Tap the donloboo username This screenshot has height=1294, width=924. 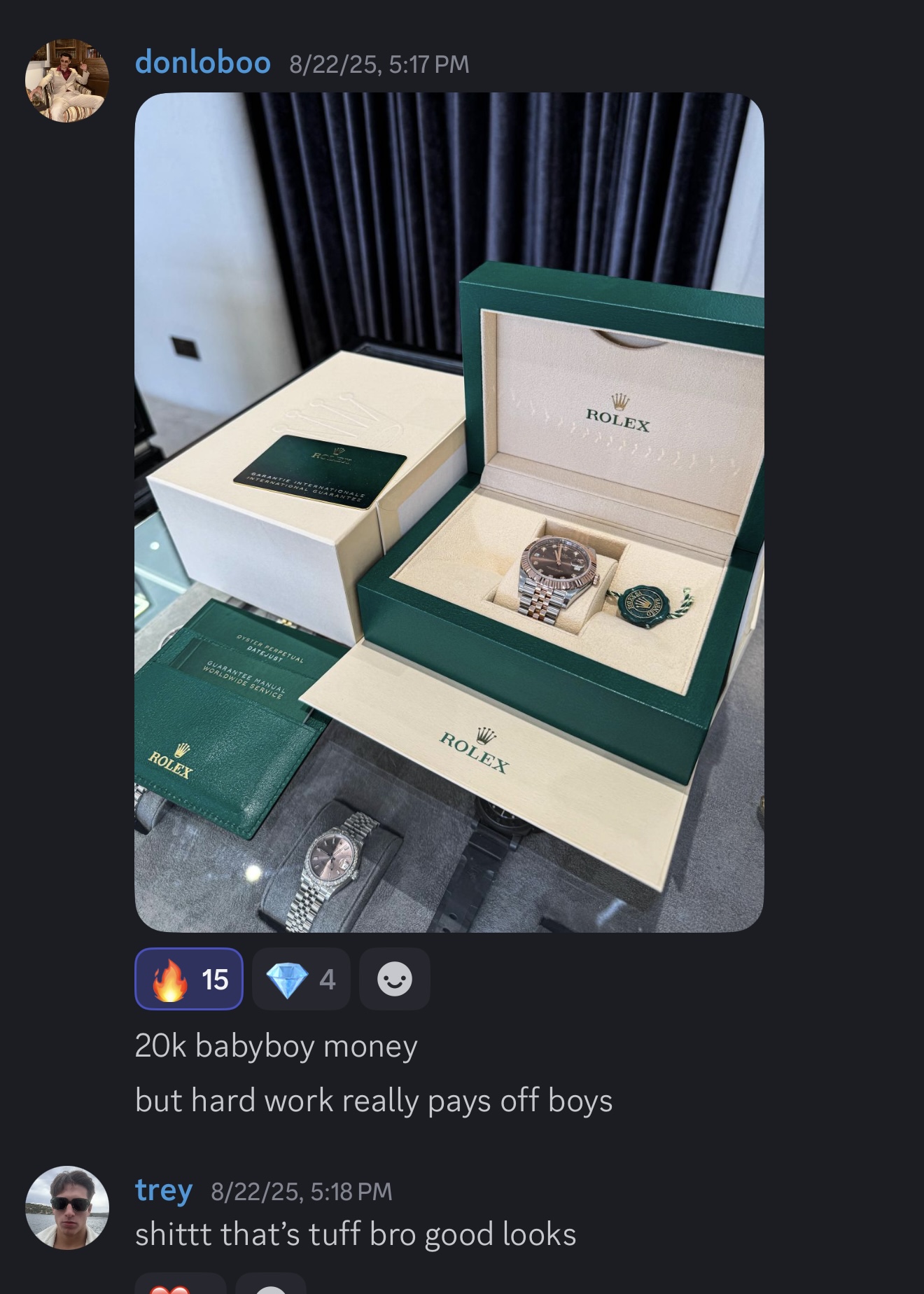(203, 63)
